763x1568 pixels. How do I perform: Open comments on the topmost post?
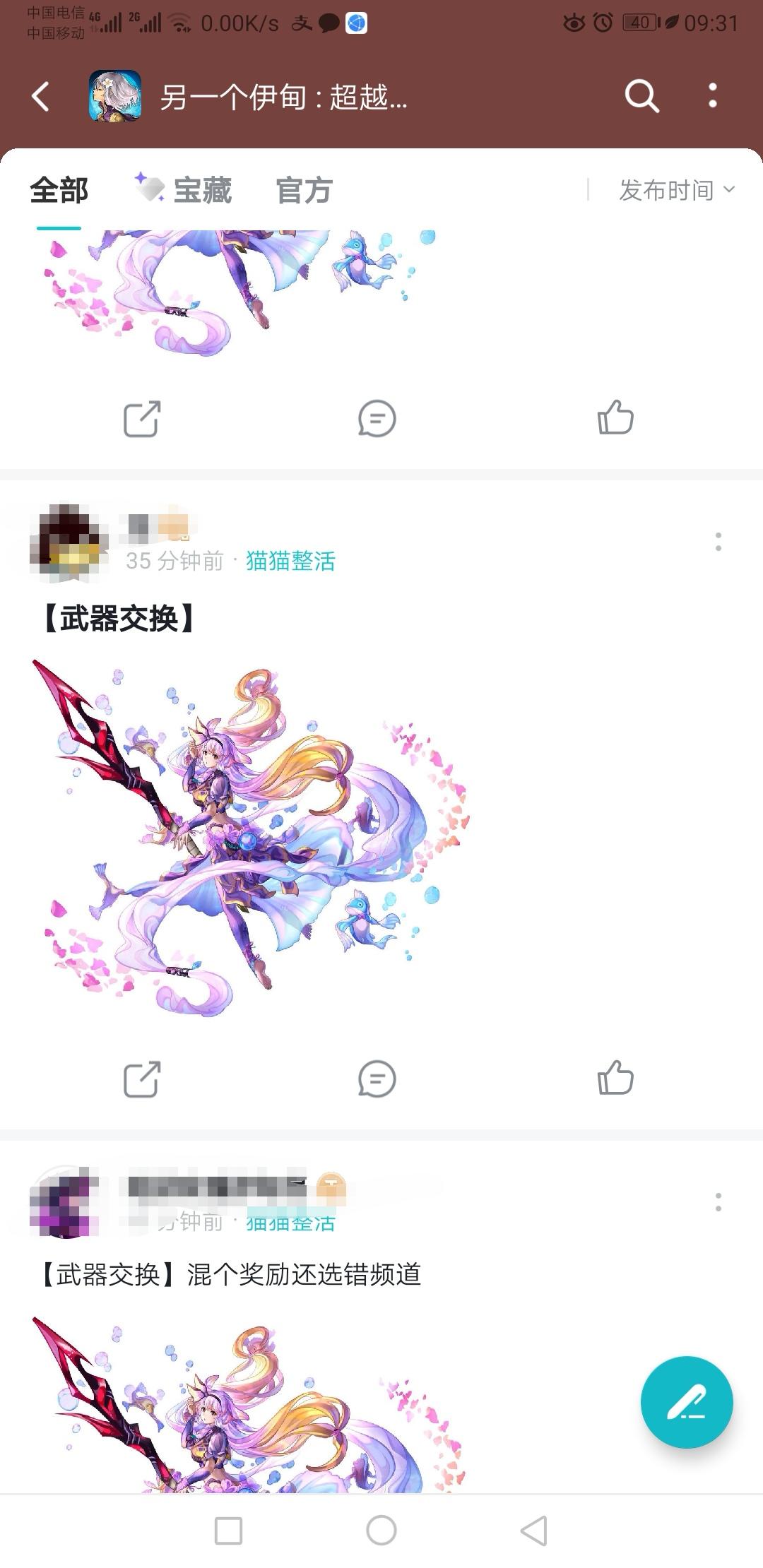tap(377, 417)
